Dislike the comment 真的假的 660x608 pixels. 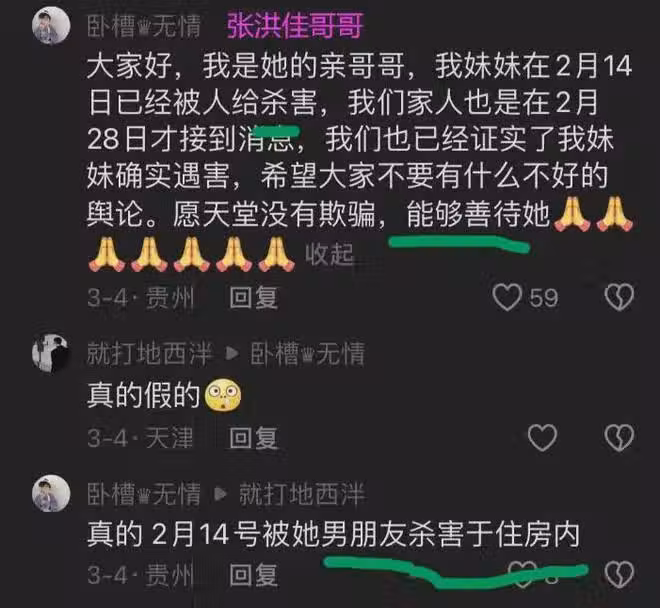(621, 436)
